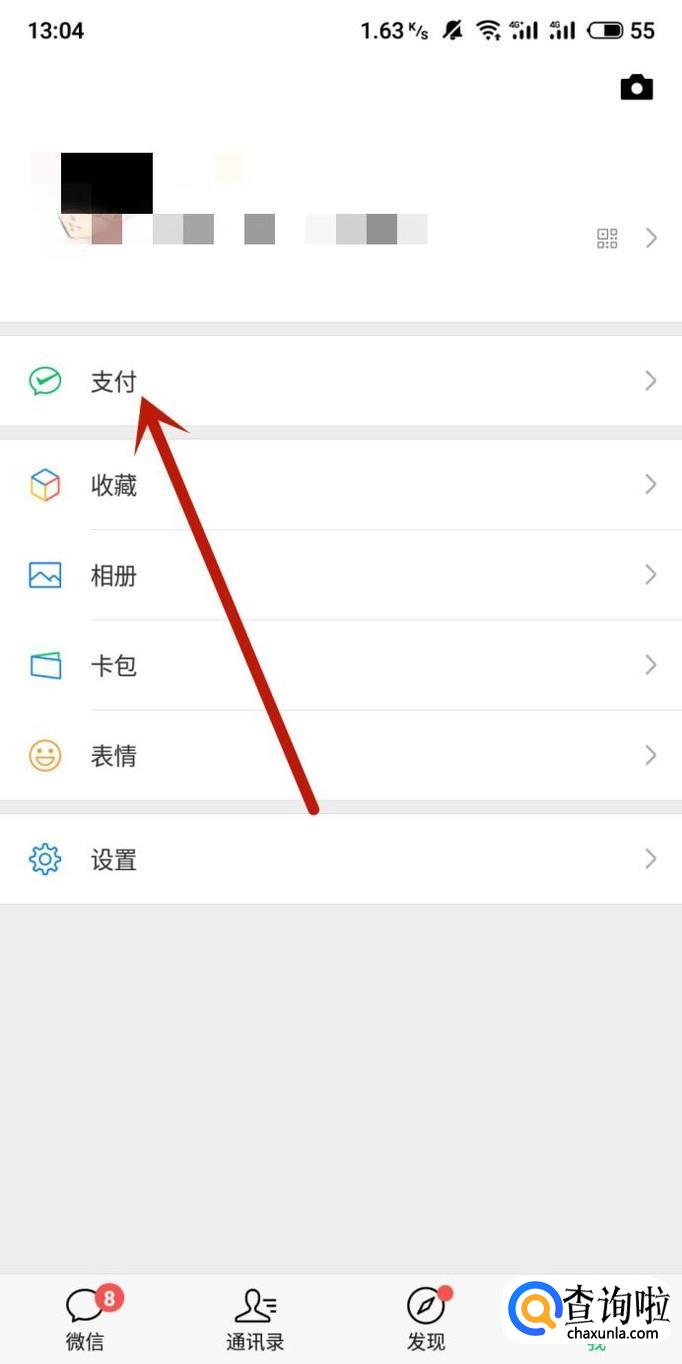Switch to the 发现 discover tab
Screen dimensions: 682x1364
(x=426, y=1318)
